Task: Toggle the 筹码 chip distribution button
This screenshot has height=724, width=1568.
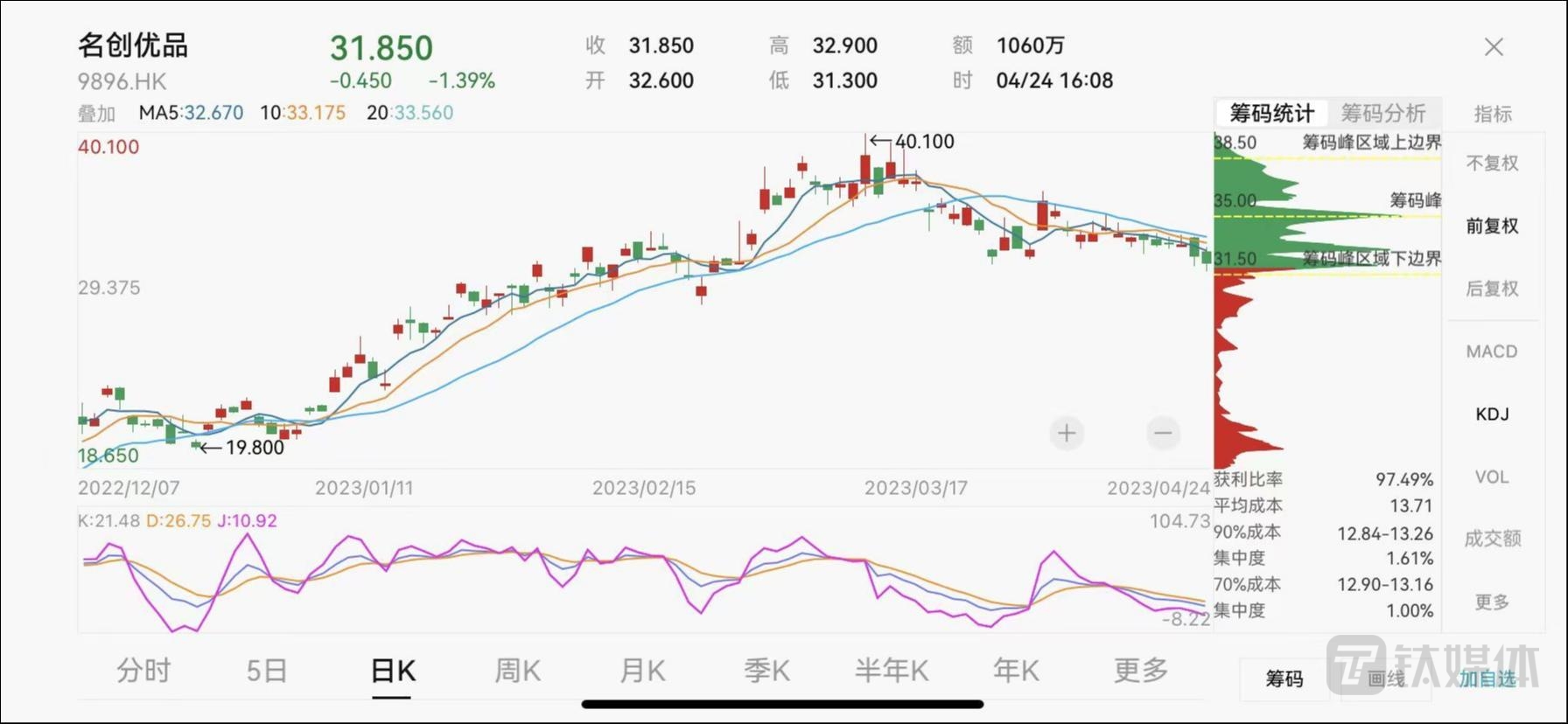Action: [1284, 679]
